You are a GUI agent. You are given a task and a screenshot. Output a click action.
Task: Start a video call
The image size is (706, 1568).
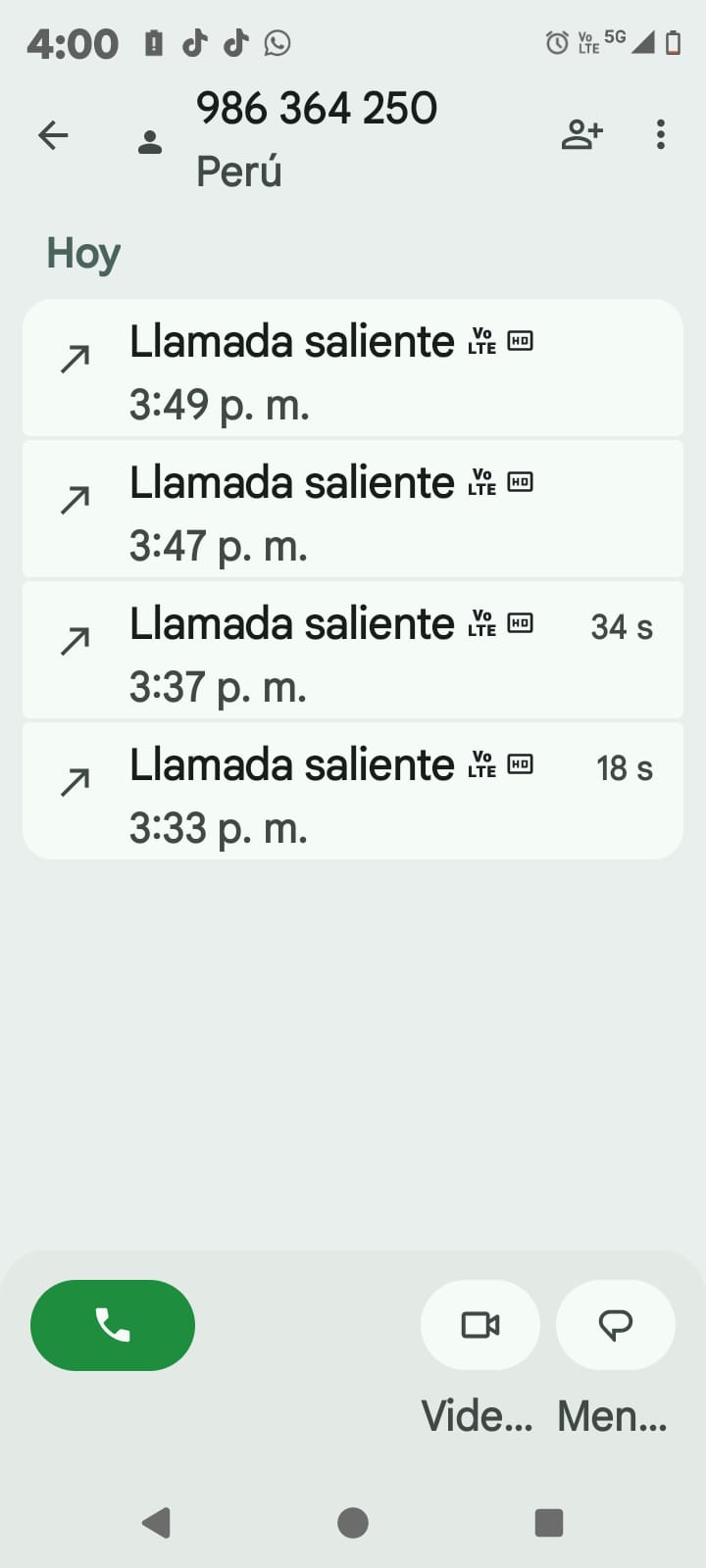[x=480, y=1325]
